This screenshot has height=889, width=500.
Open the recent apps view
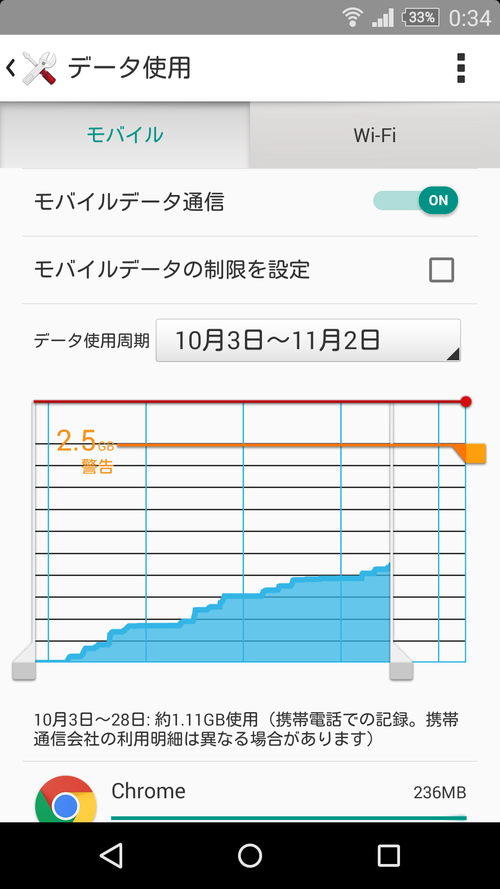pos(389,855)
